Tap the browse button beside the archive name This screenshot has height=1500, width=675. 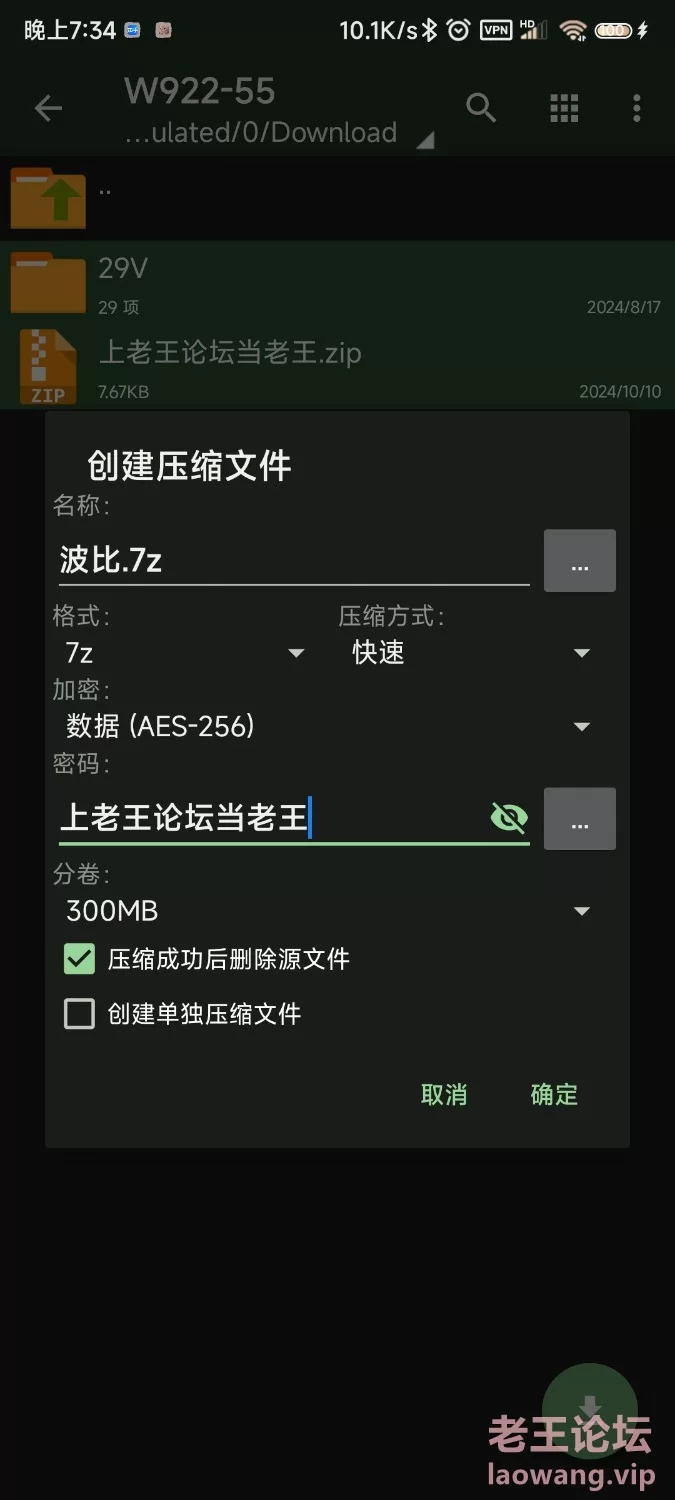click(x=580, y=561)
